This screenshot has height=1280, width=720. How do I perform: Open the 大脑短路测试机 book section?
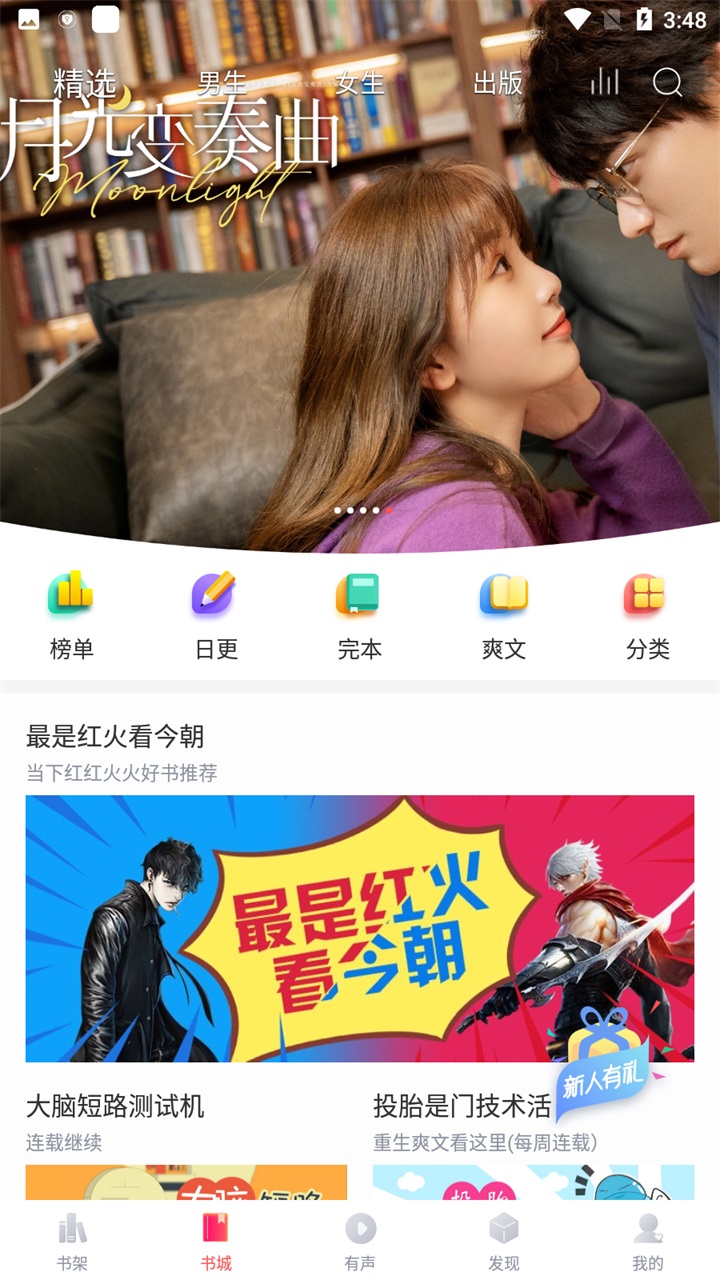click(113, 1108)
